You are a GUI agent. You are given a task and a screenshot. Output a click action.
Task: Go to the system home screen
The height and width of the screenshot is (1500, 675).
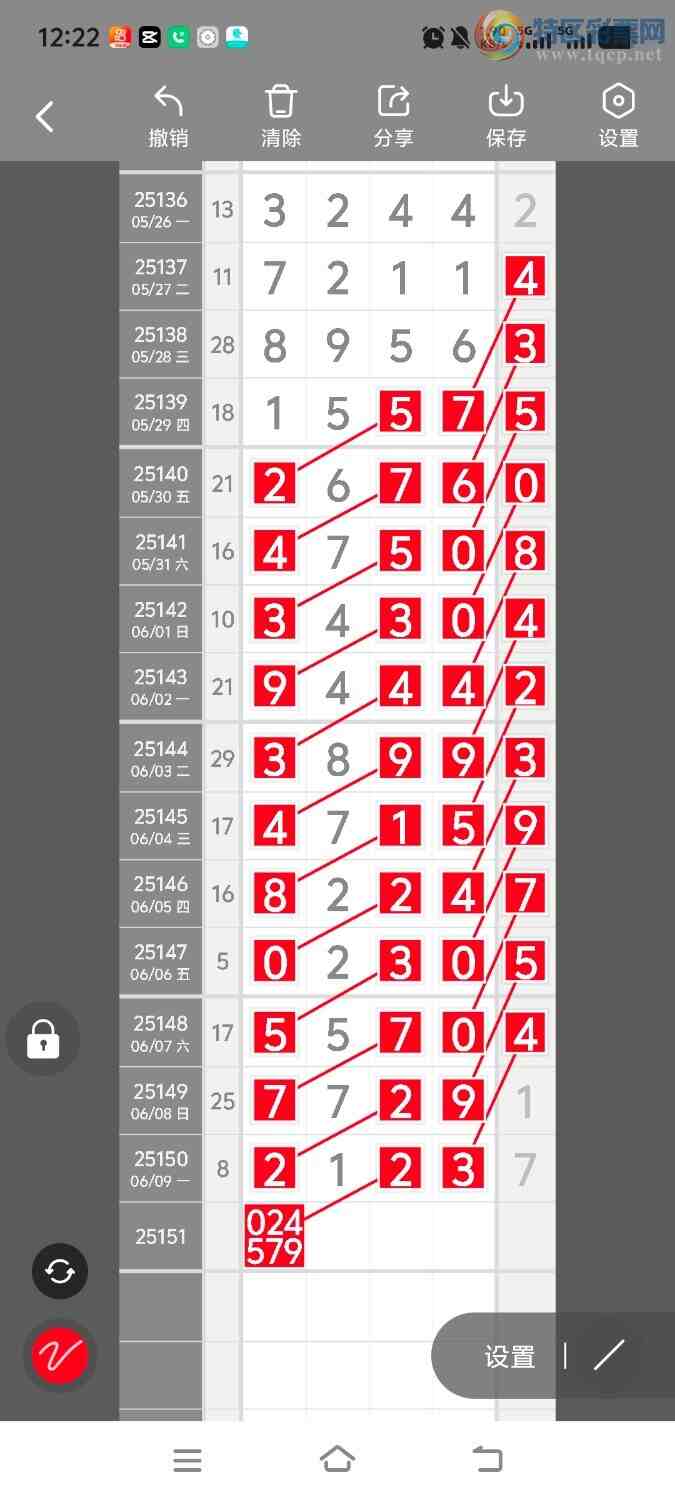click(337, 1460)
